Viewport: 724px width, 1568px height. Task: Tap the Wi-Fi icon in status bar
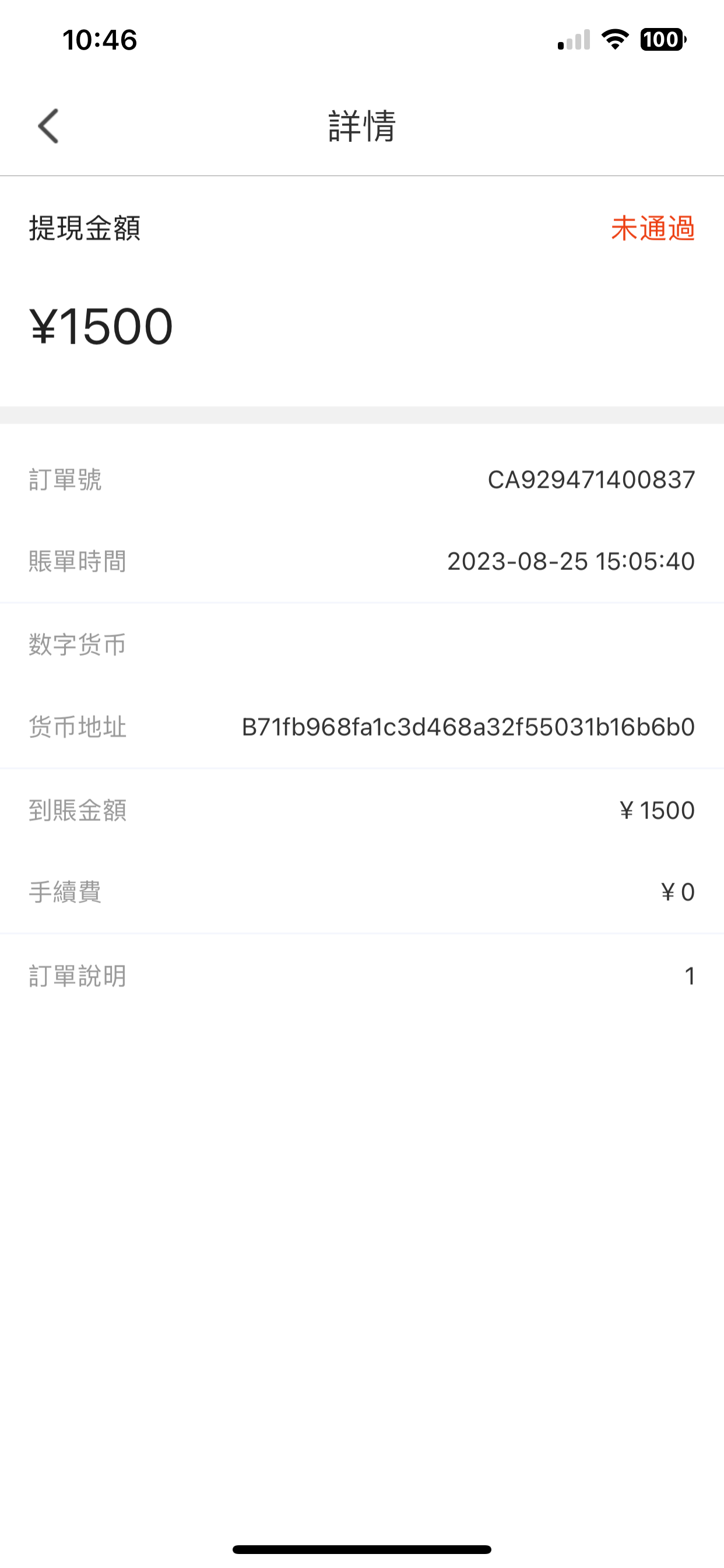pos(614,39)
